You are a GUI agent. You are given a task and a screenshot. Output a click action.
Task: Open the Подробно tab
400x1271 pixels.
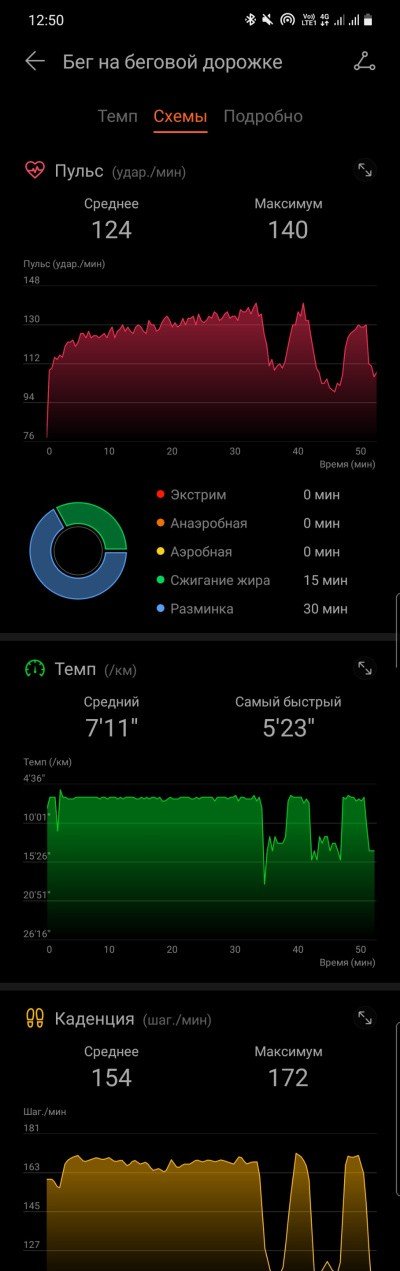tap(263, 116)
